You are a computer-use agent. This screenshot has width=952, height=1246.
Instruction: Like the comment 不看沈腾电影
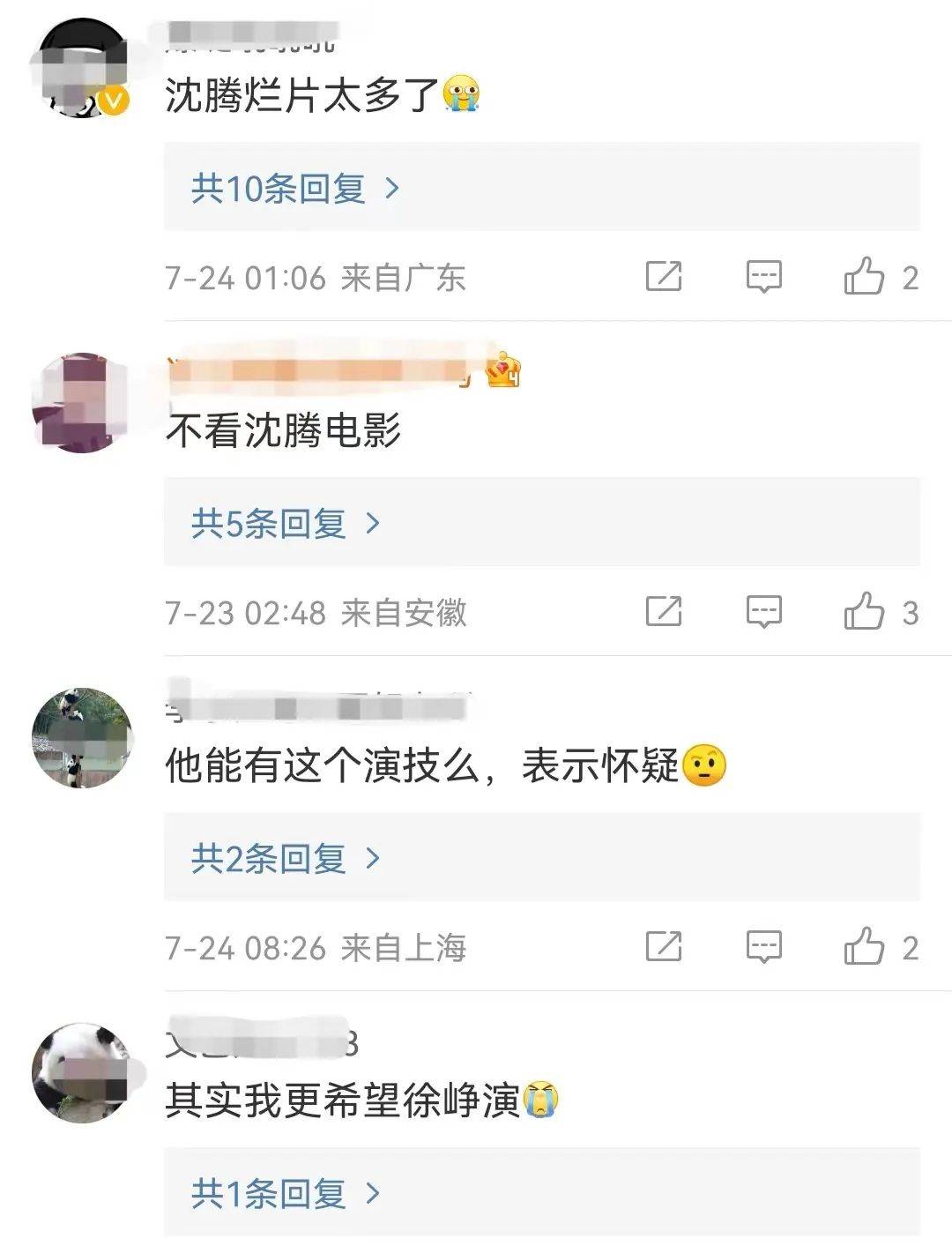click(x=864, y=611)
